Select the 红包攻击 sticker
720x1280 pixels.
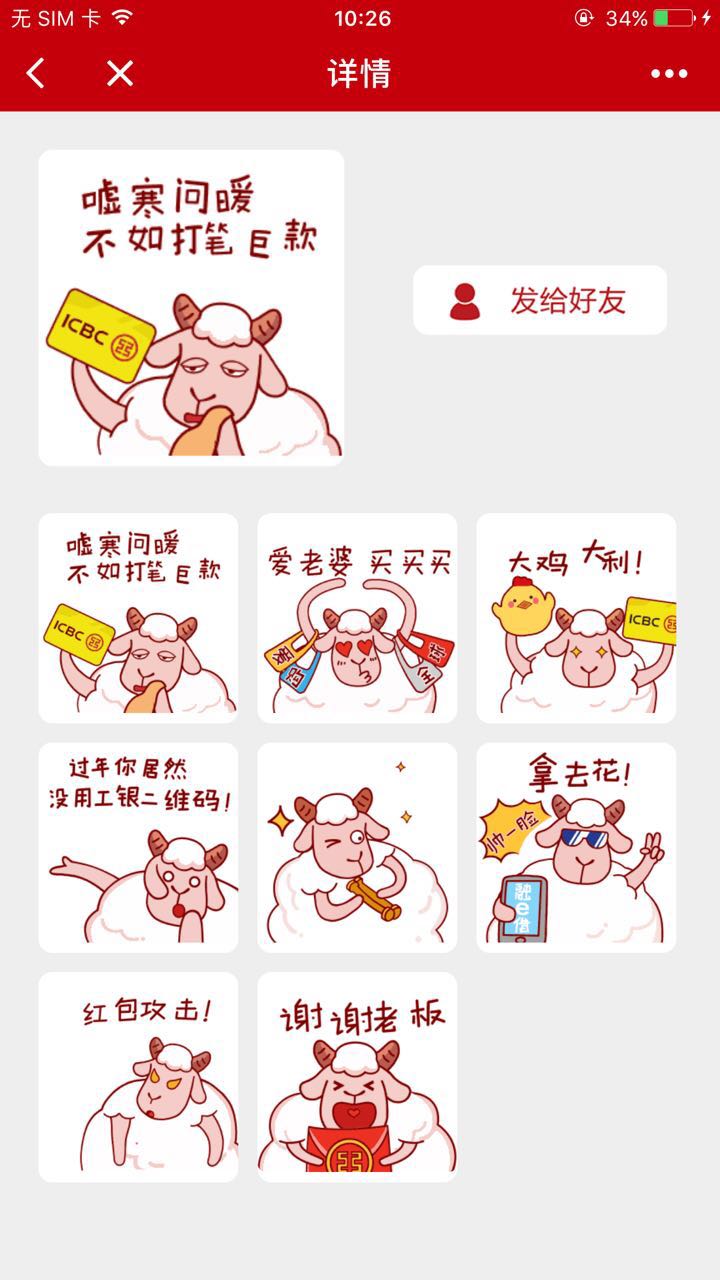click(x=138, y=1077)
